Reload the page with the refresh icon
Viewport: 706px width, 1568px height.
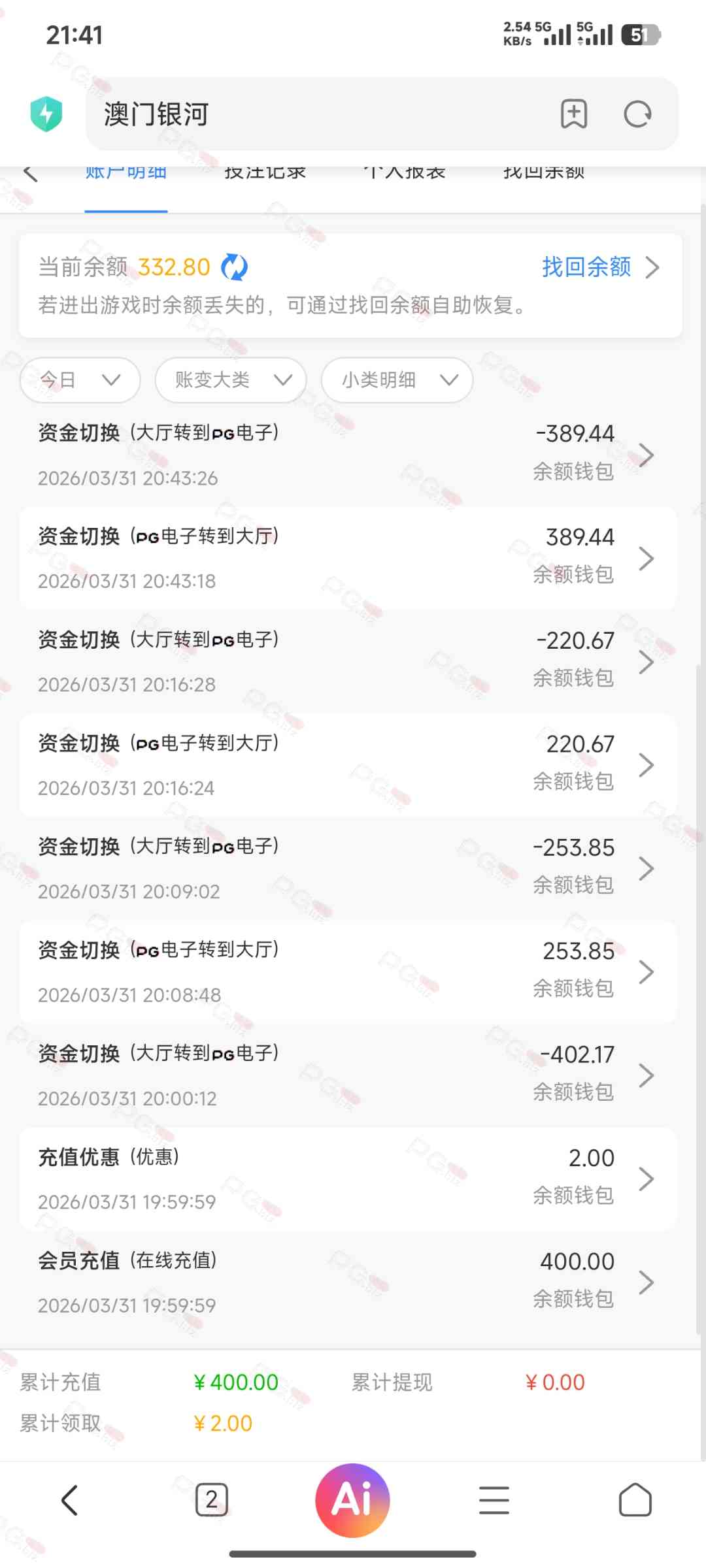click(637, 114)
